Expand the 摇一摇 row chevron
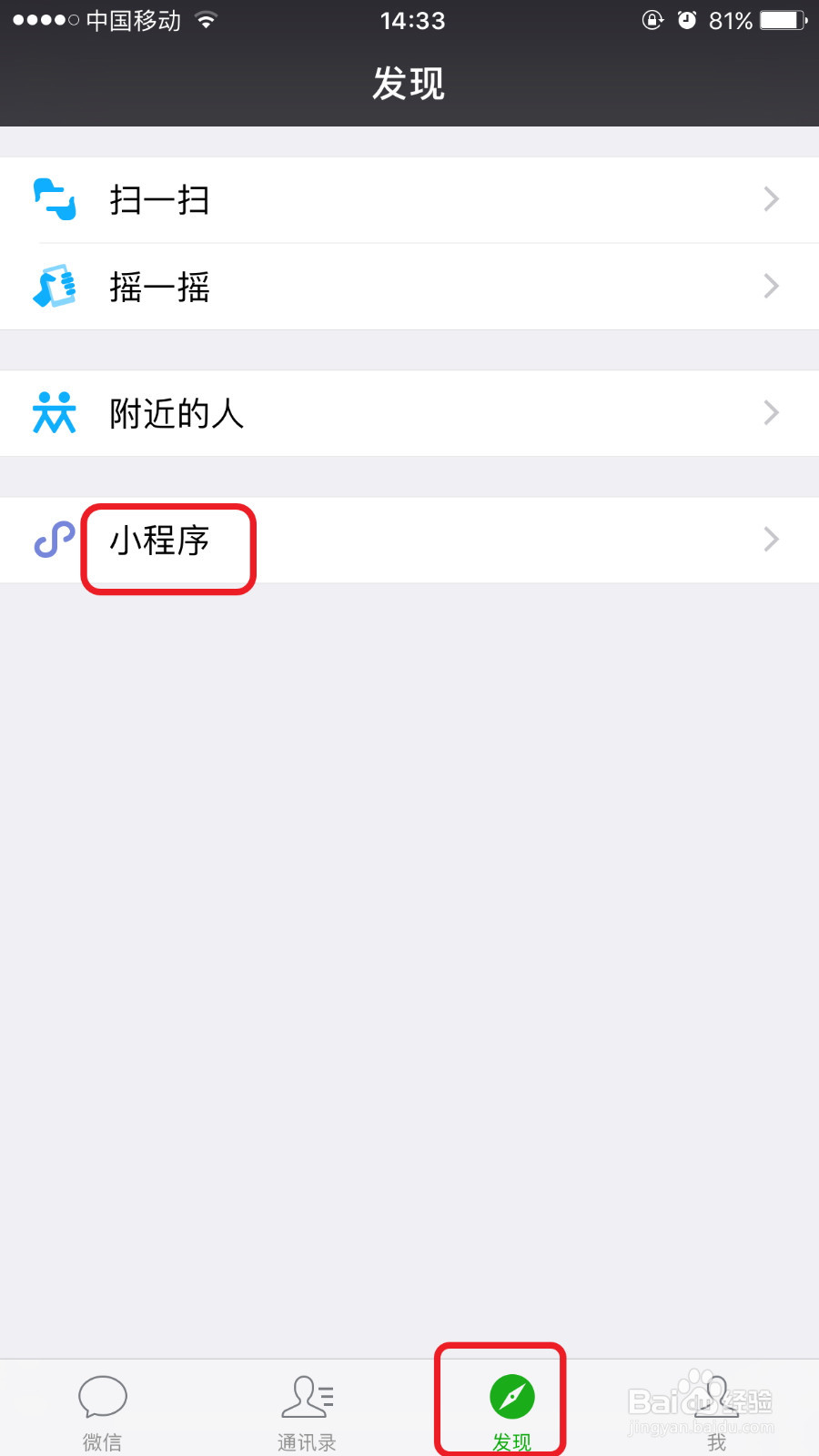The width and height of the screenshot is (819, 1456). coord(771,286)
